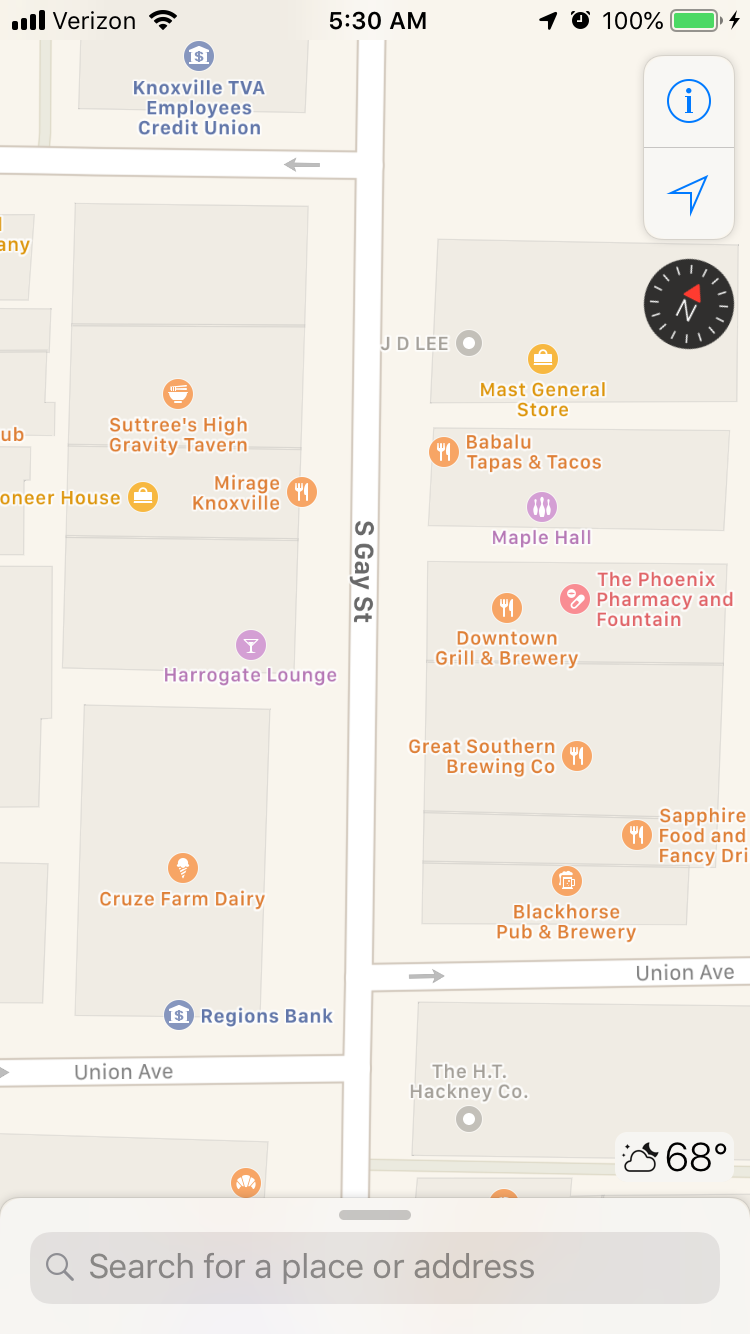Tap the compass to reset north

tap(689, 304)
